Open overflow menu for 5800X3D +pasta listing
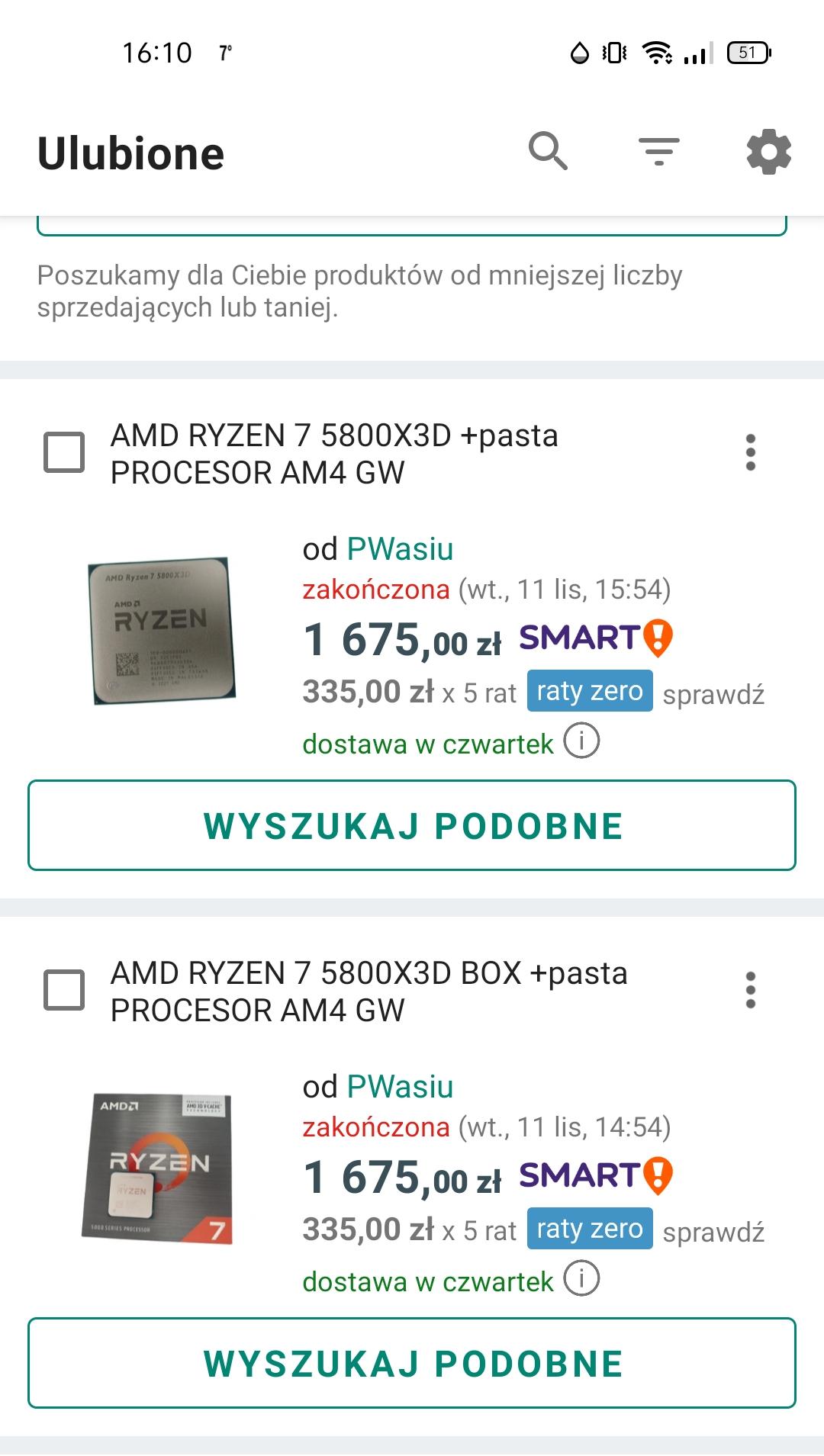Viewport: 824px width, 1456px height. tap(751, 453)
